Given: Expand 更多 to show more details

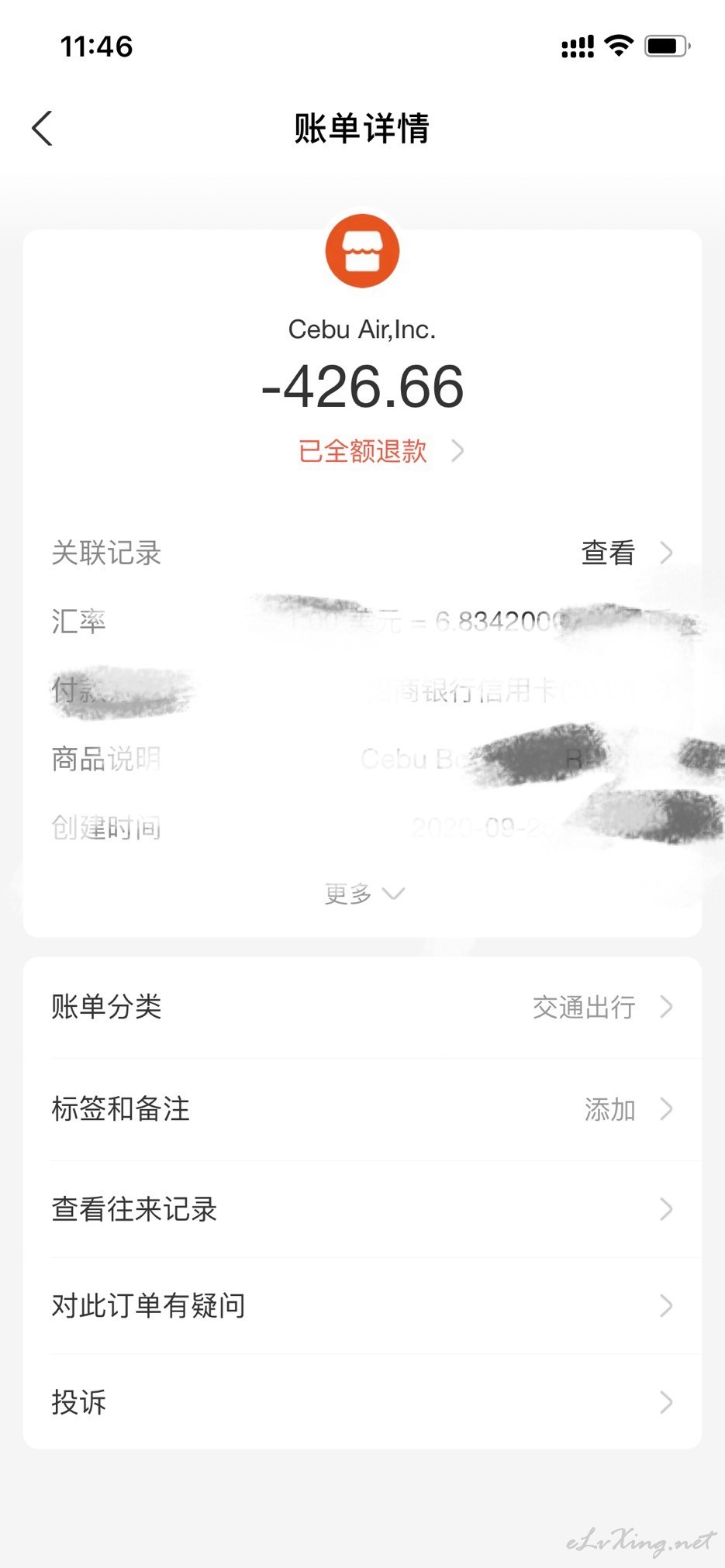Looking at the screenshot, I should (x=363, y=894).
